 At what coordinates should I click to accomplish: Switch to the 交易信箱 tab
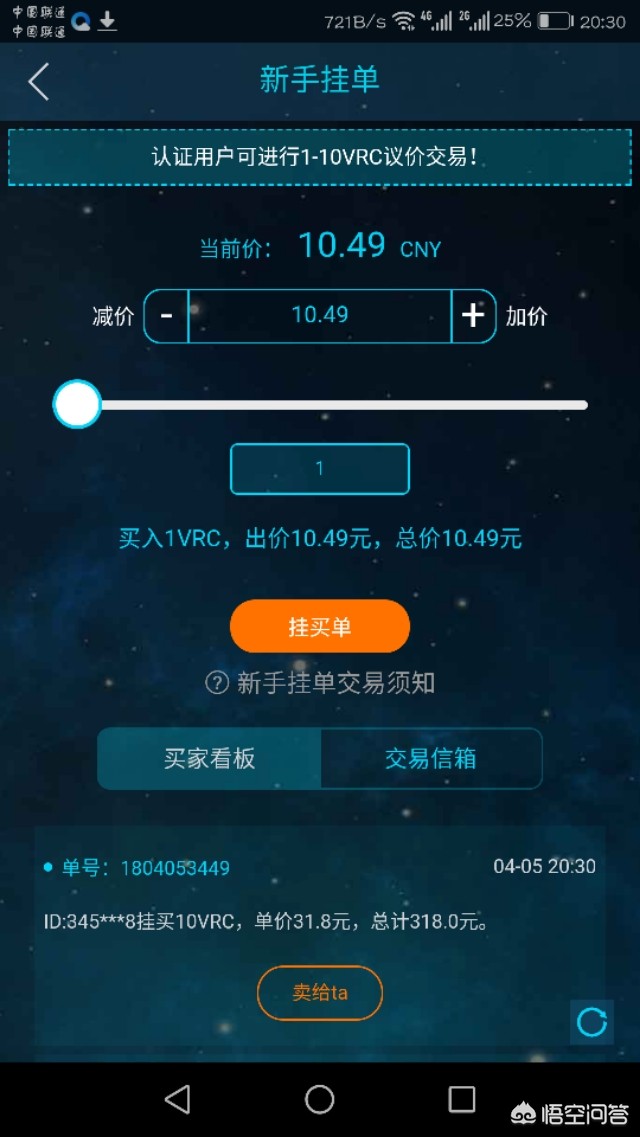point(431,759)
